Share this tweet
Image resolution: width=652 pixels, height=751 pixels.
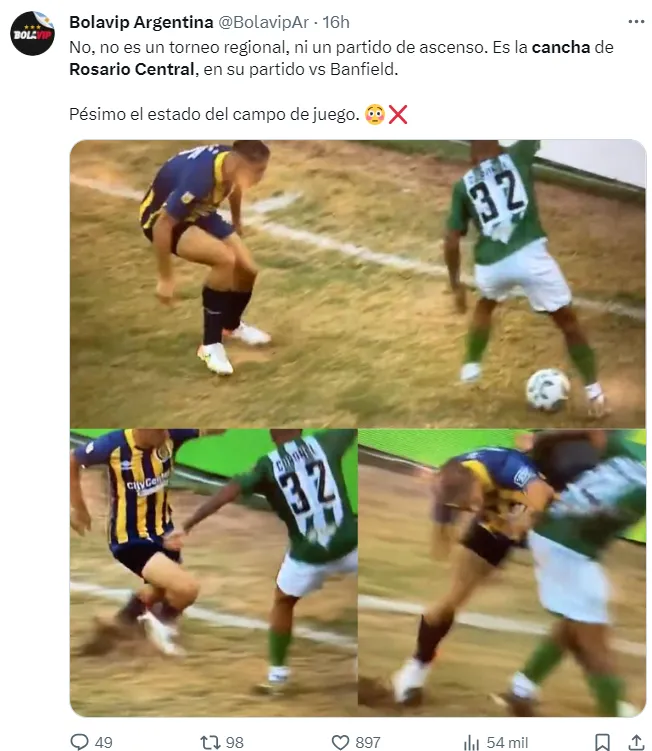pos(635,742)
